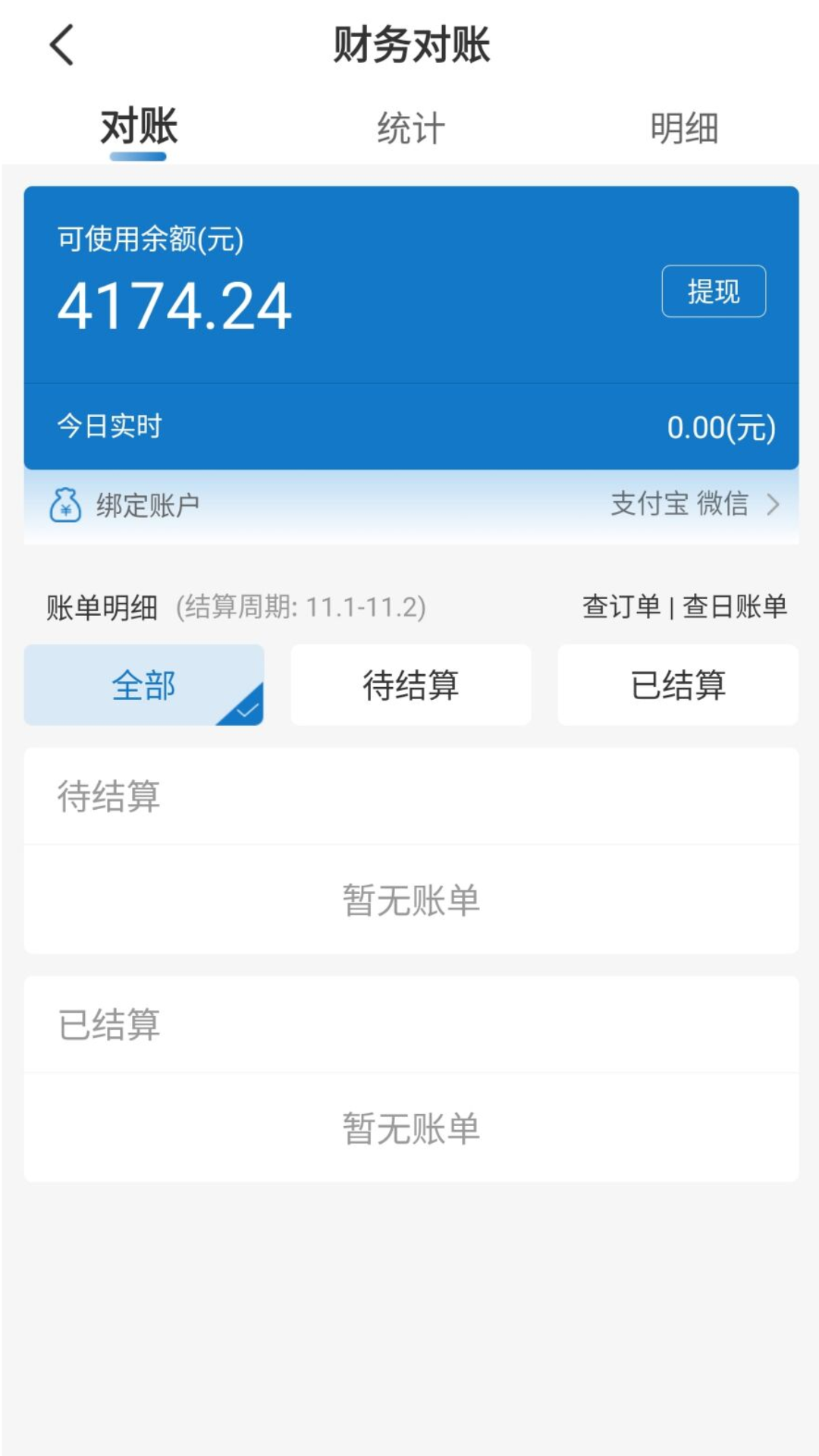Switch to the 明细 tab

coord(684,127)
